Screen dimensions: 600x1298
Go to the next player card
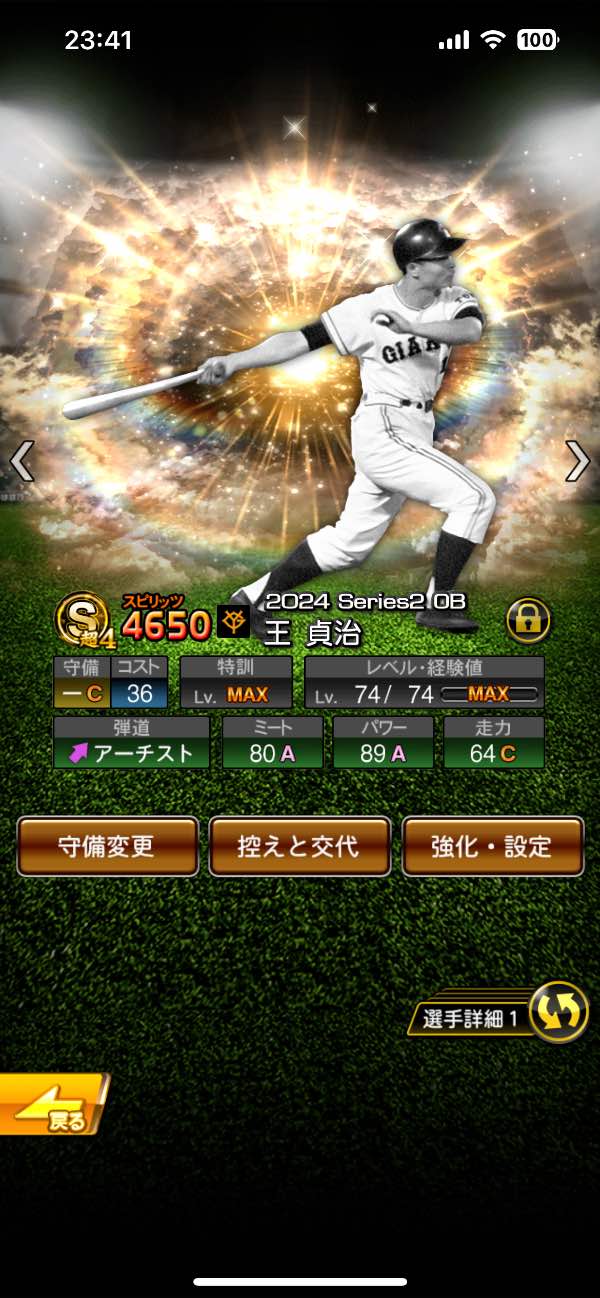tap(578, 461)
